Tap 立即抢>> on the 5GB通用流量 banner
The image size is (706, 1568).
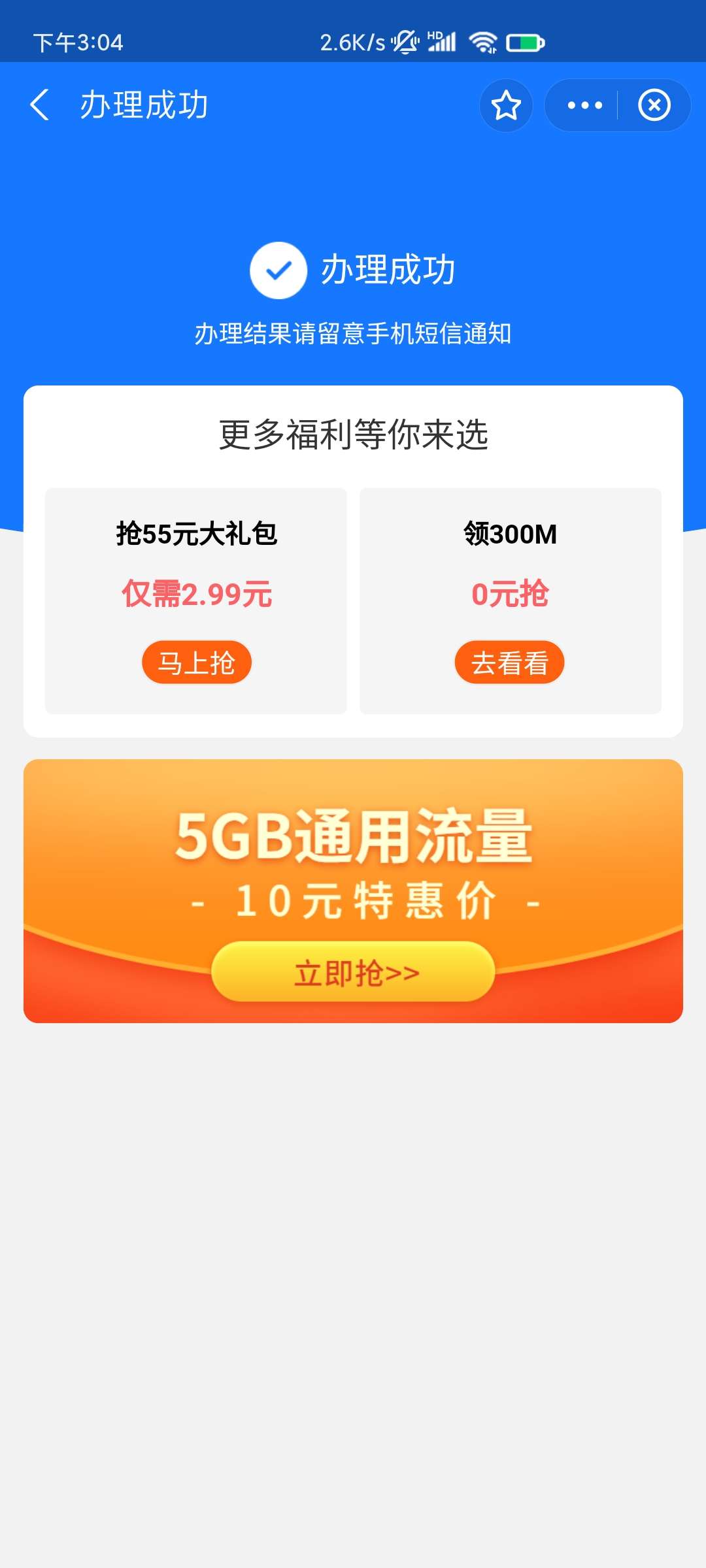pyautogui.click(x=353, y=972)
